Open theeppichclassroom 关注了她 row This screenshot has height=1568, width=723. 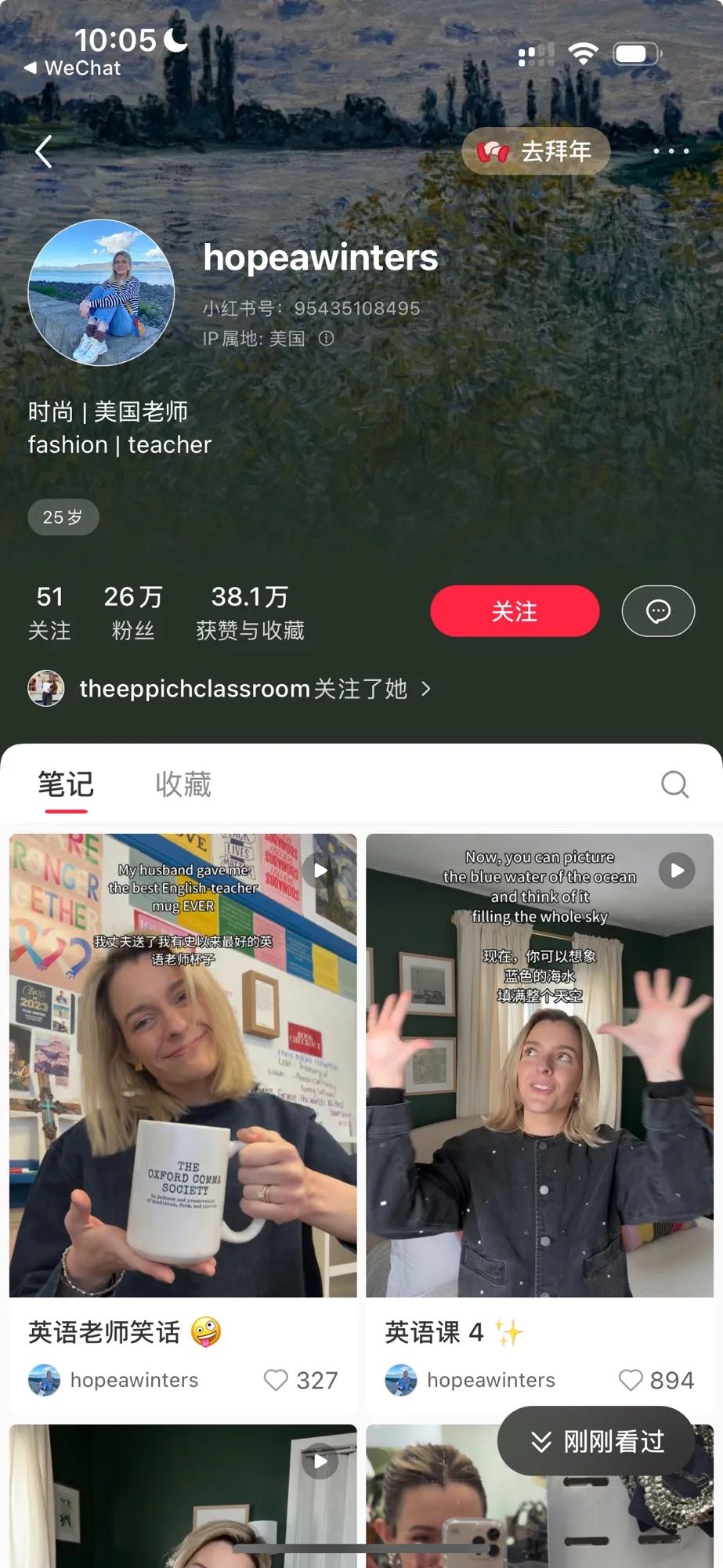[230, 689]
